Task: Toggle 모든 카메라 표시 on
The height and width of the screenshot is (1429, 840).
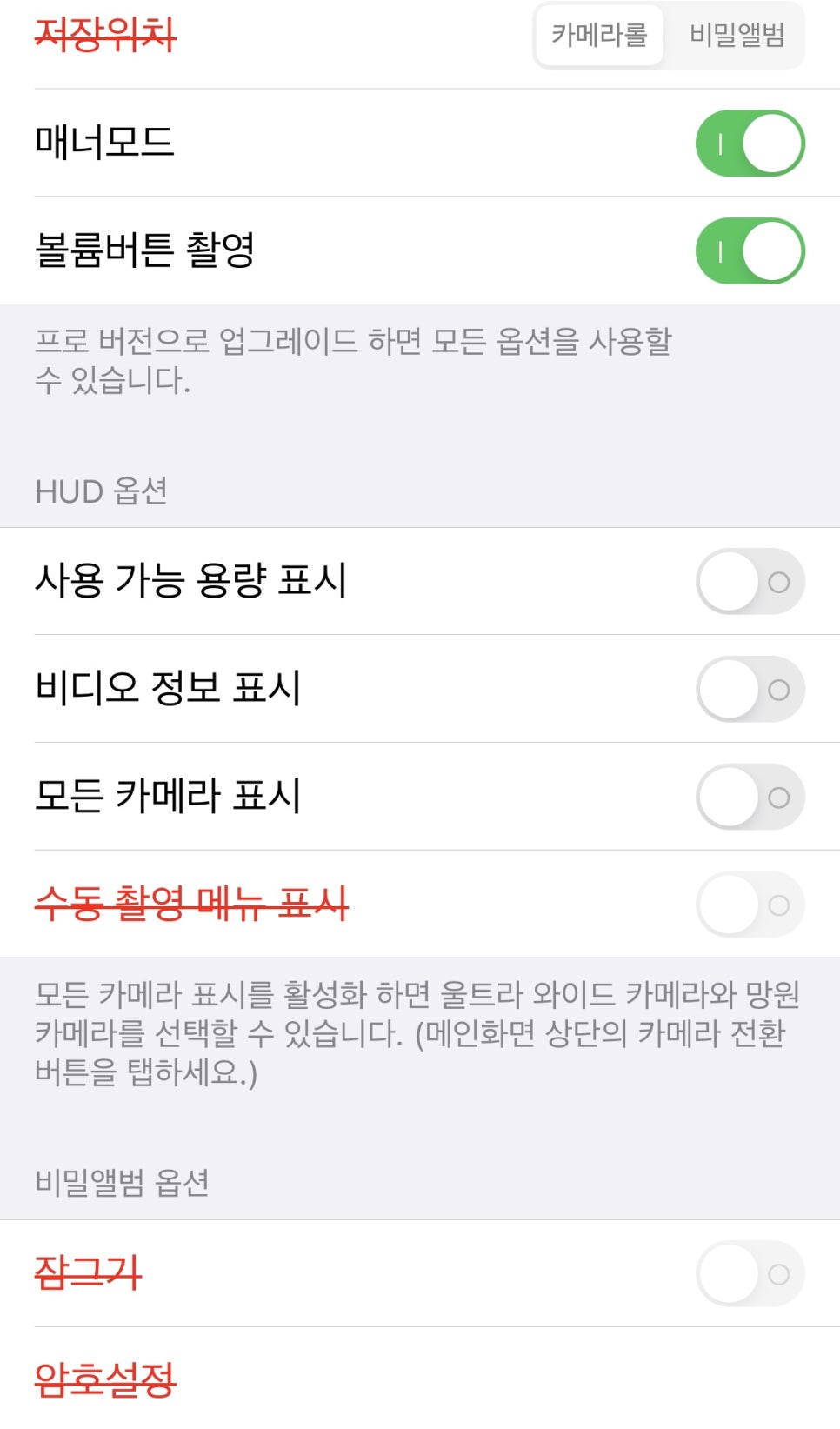Action: (x=750, y=797)
